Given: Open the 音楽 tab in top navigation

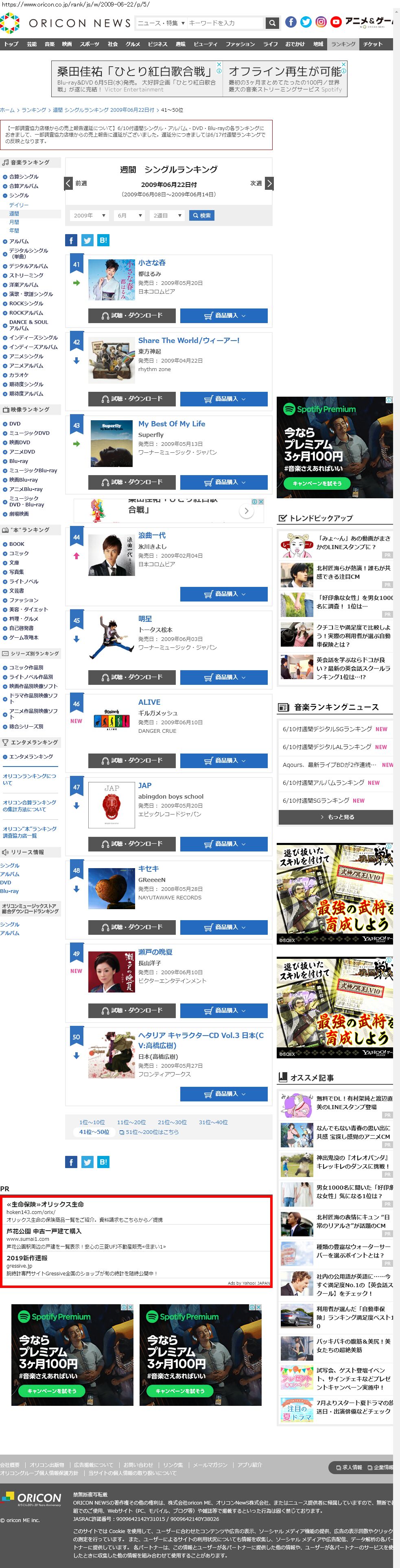Looking at the screenshot, I should click(x=49, y=44).
